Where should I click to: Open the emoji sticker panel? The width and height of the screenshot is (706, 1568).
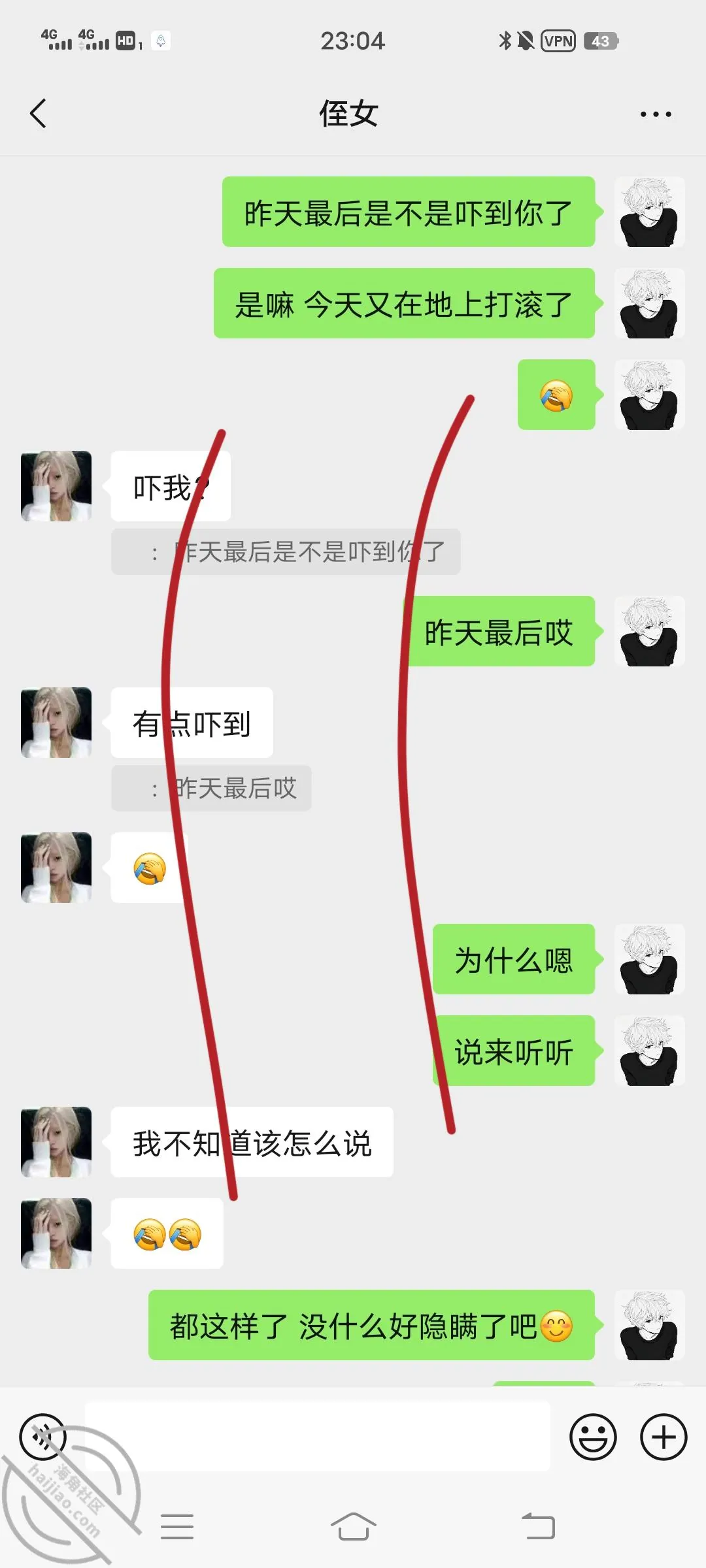click(x=593, y=1437)
